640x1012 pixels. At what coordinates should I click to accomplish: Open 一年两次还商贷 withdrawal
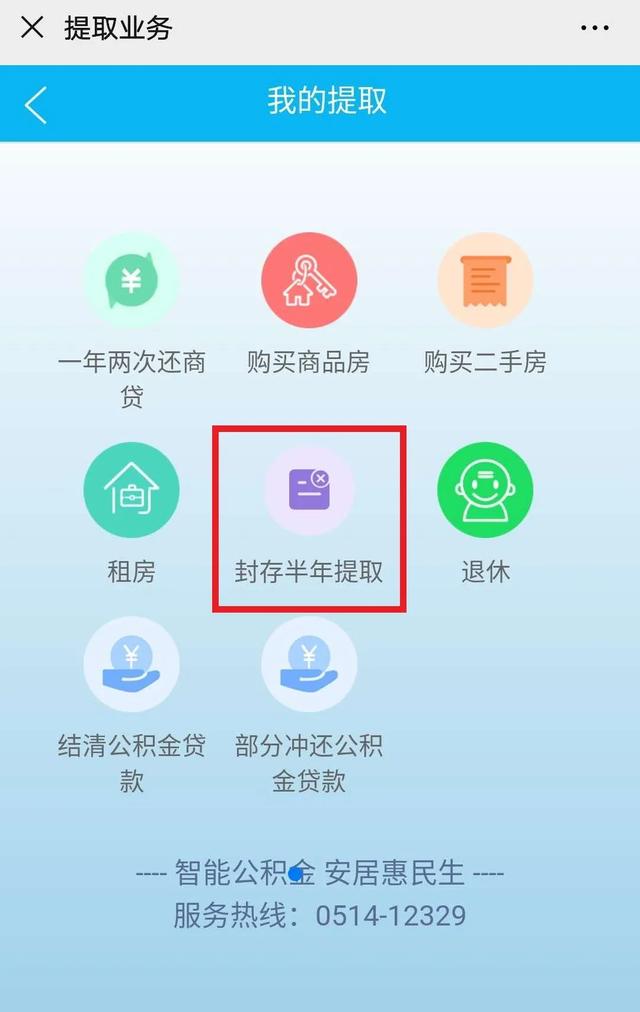pyautogui.click(x=131, y=281)
